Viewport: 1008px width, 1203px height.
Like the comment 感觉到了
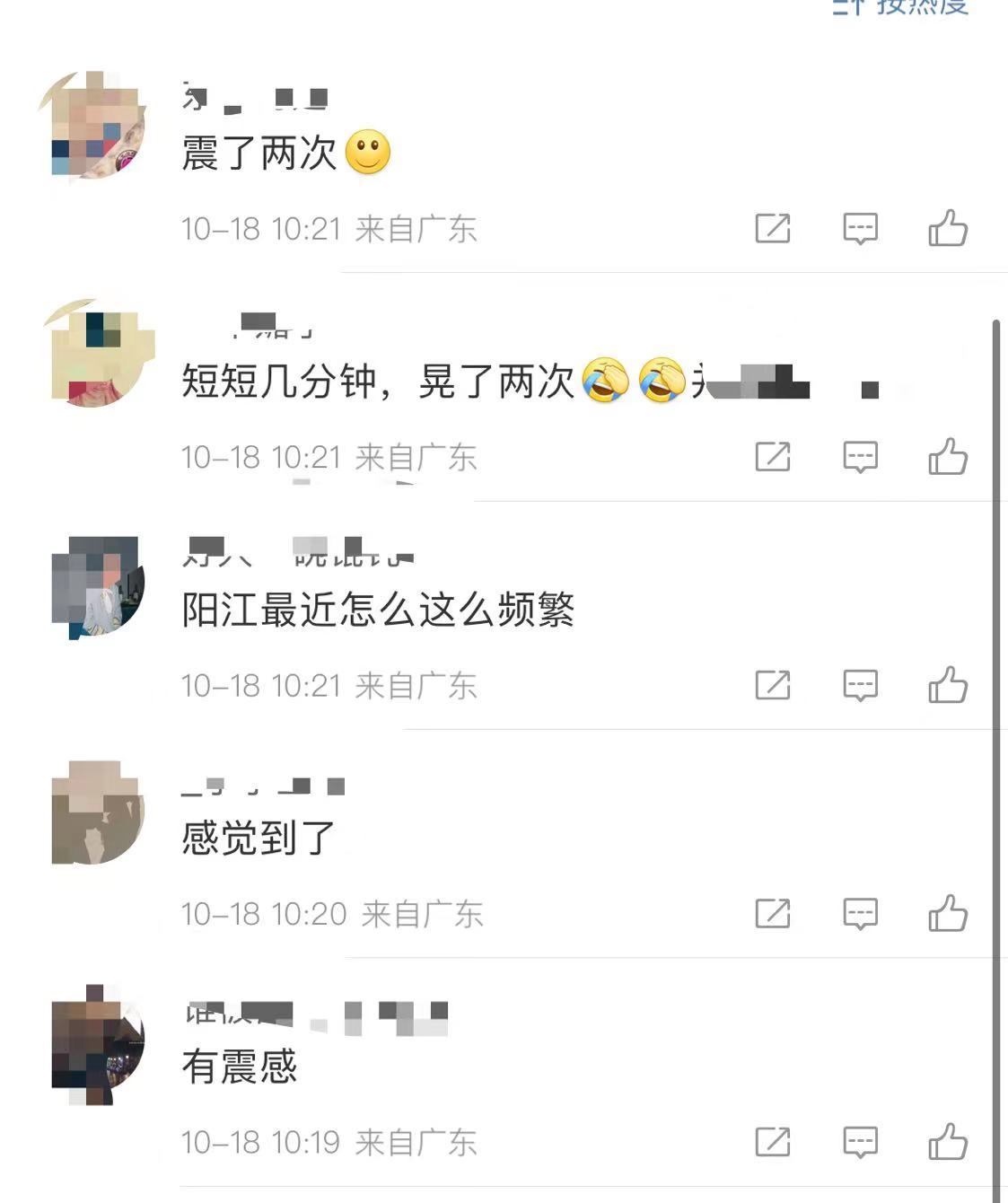tap(948, 913)
